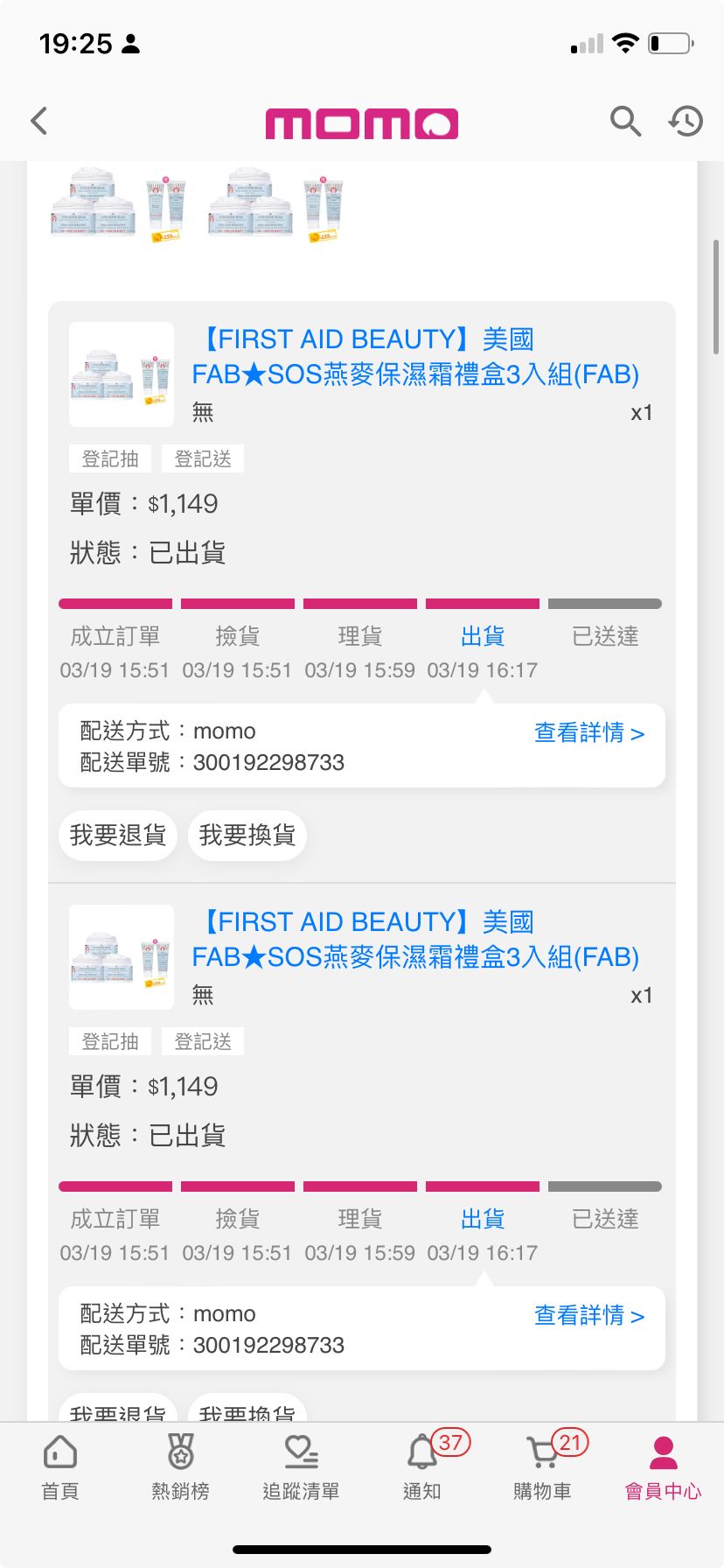Open the browsing history clock icon

pos(686,121)
